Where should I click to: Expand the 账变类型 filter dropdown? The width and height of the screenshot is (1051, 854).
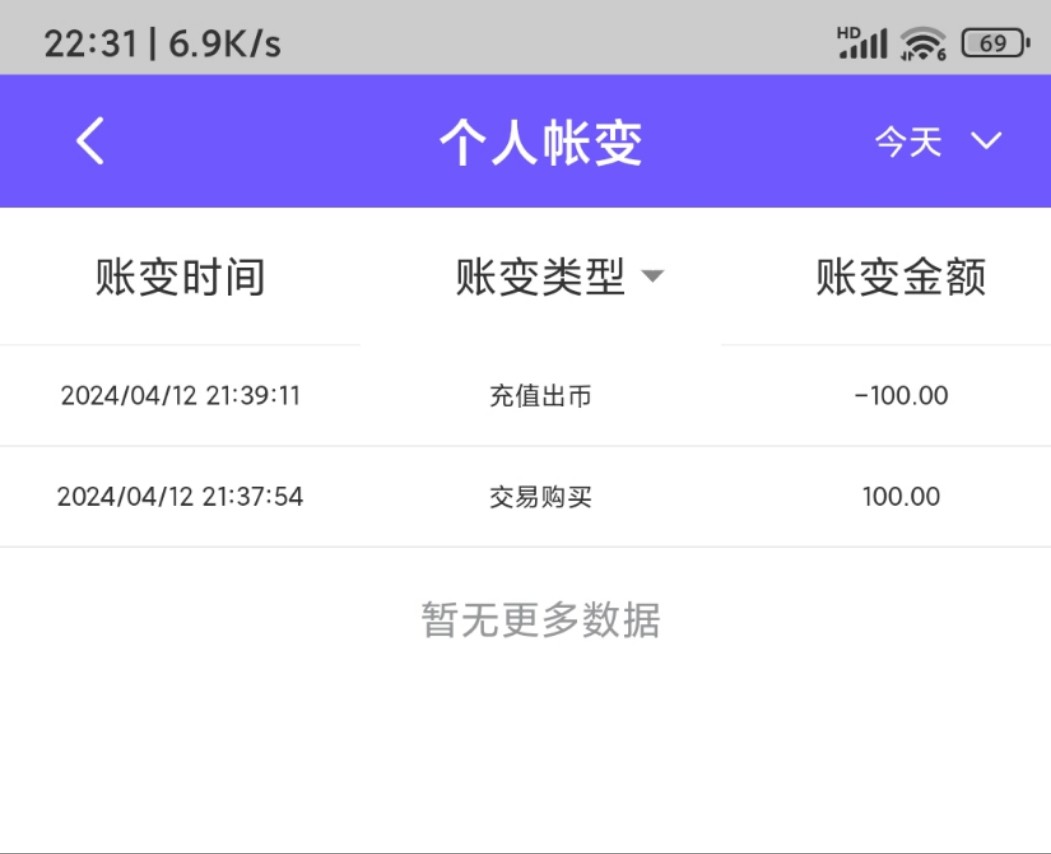tap(559, 277)
